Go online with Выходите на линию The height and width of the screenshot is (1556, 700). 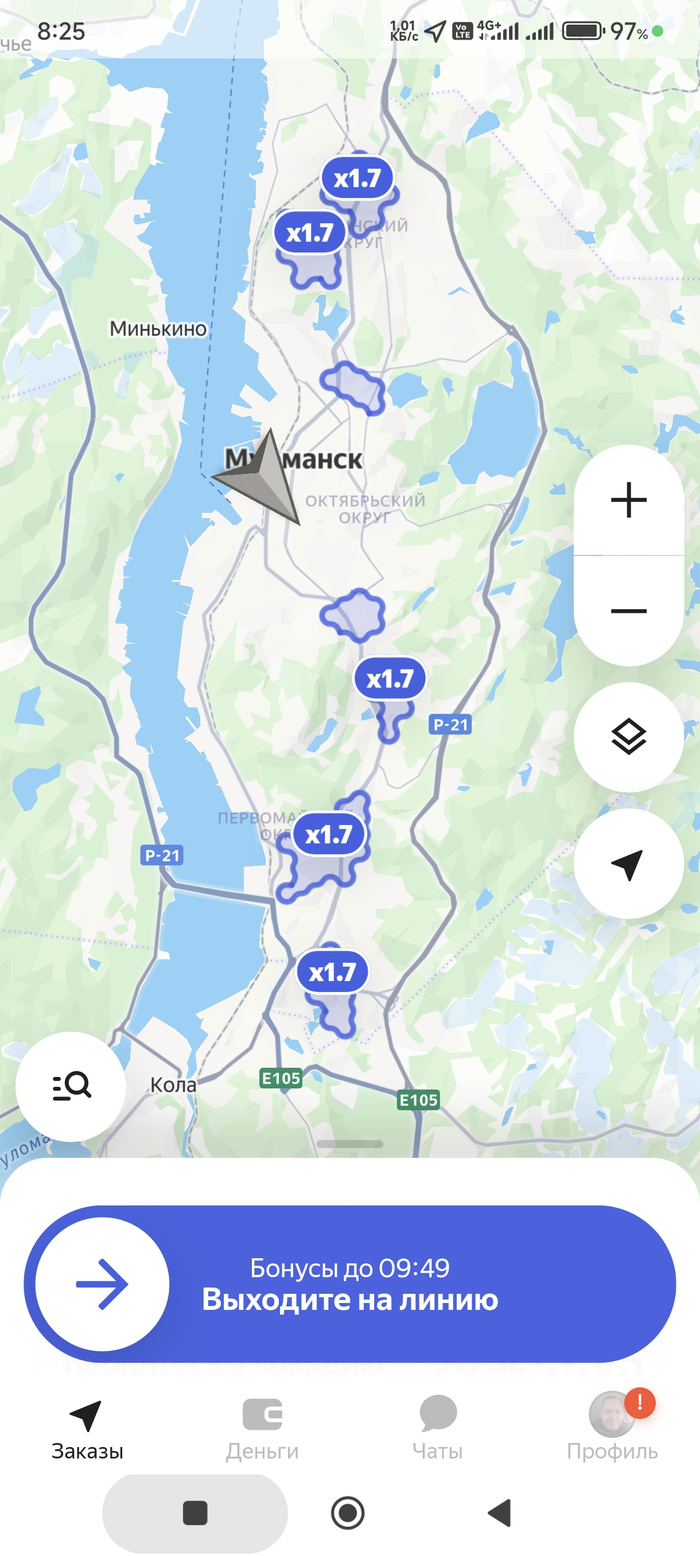pos(350,1284)
